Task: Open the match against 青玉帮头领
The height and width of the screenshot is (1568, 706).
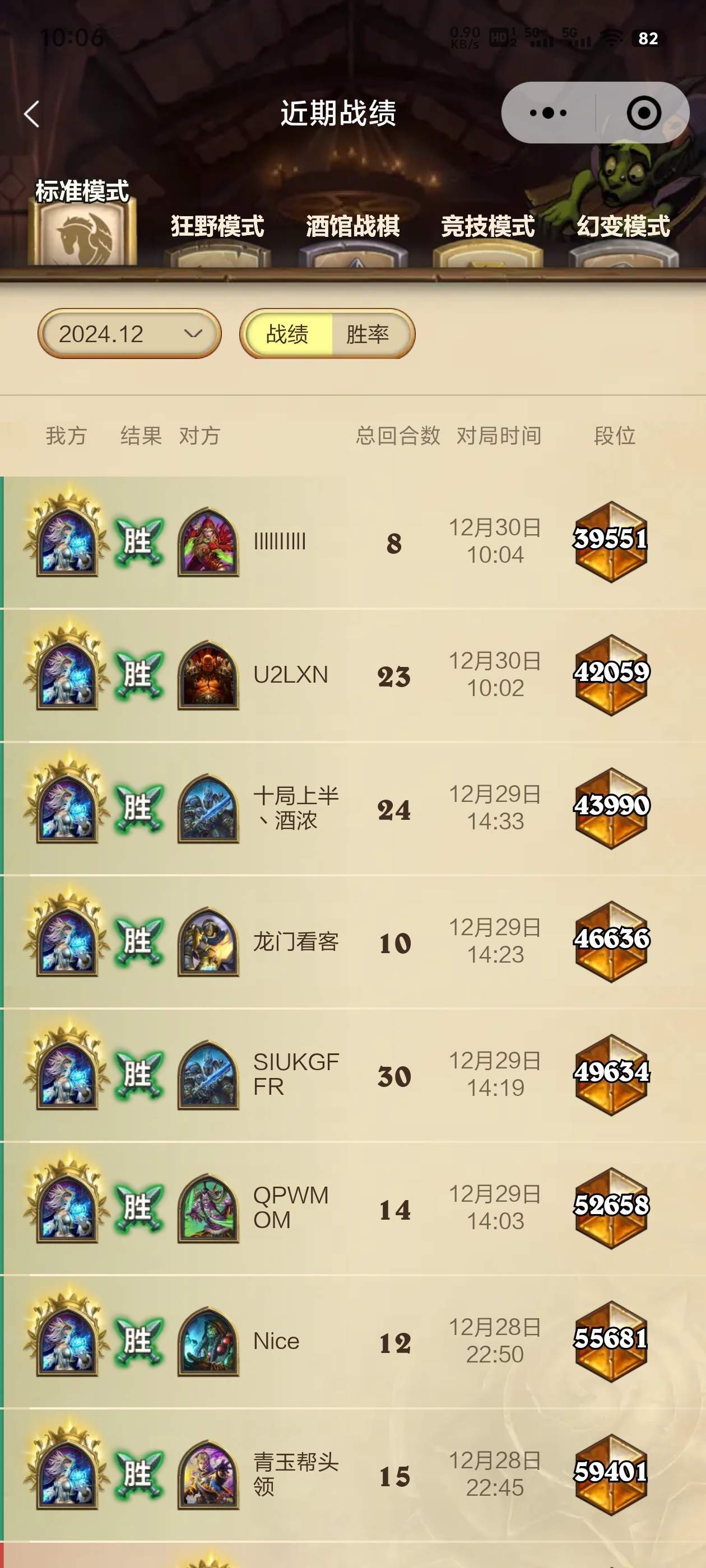Action: tap(354, 1475)
